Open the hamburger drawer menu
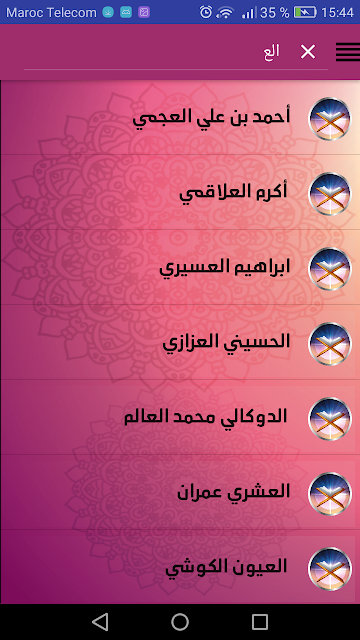The image size is (360, 640). [x=347, y=52]
